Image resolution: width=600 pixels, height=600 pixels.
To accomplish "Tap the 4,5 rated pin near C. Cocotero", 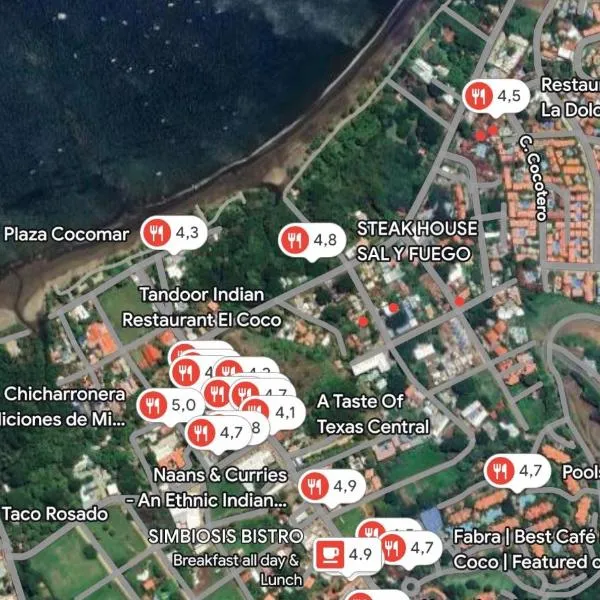I will [x=479, y=97].
